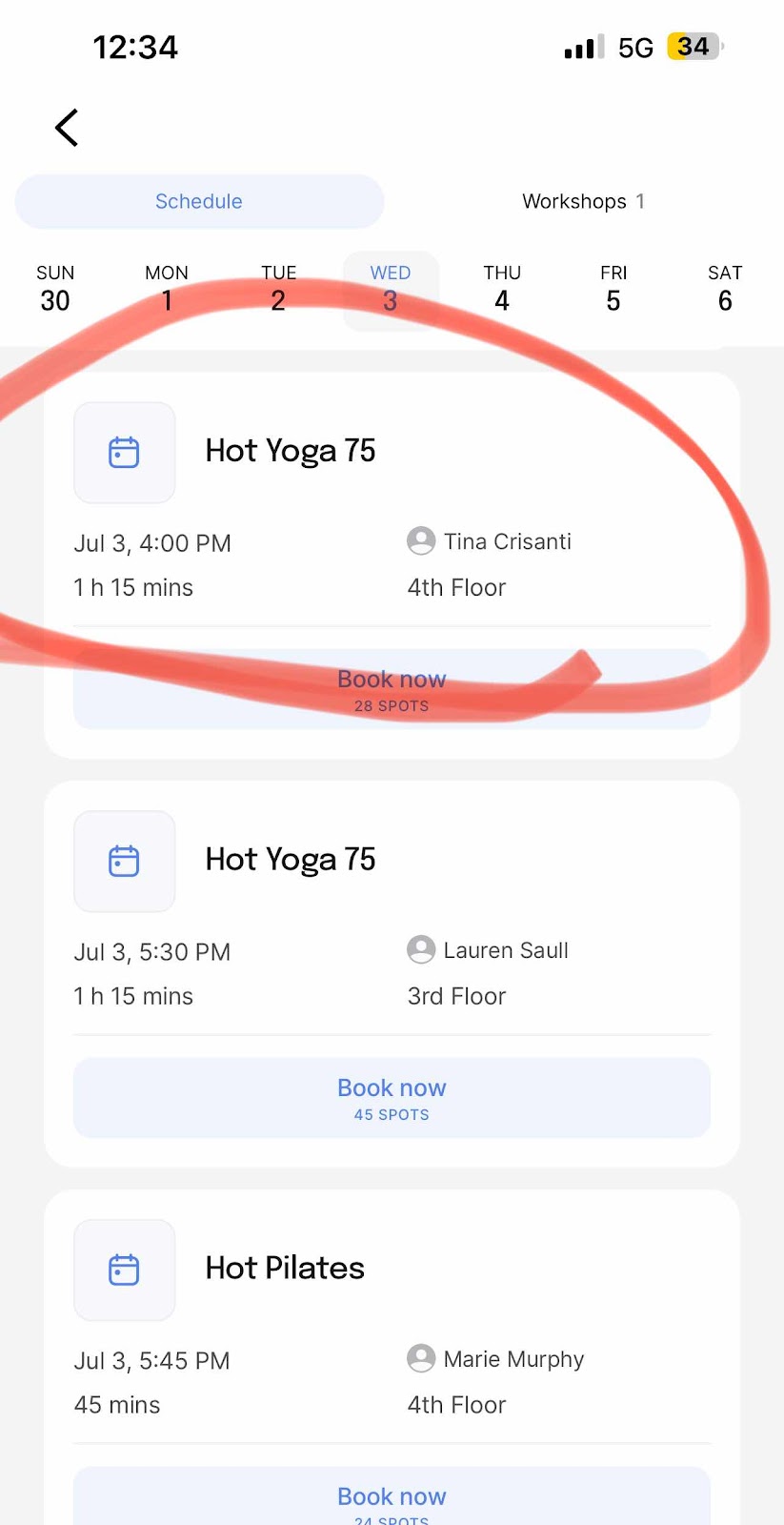This screenshot has height=1525, width=784.
Task: Open Hot Yoga 75 card with Lauren Saull
Action: [392, 910]
